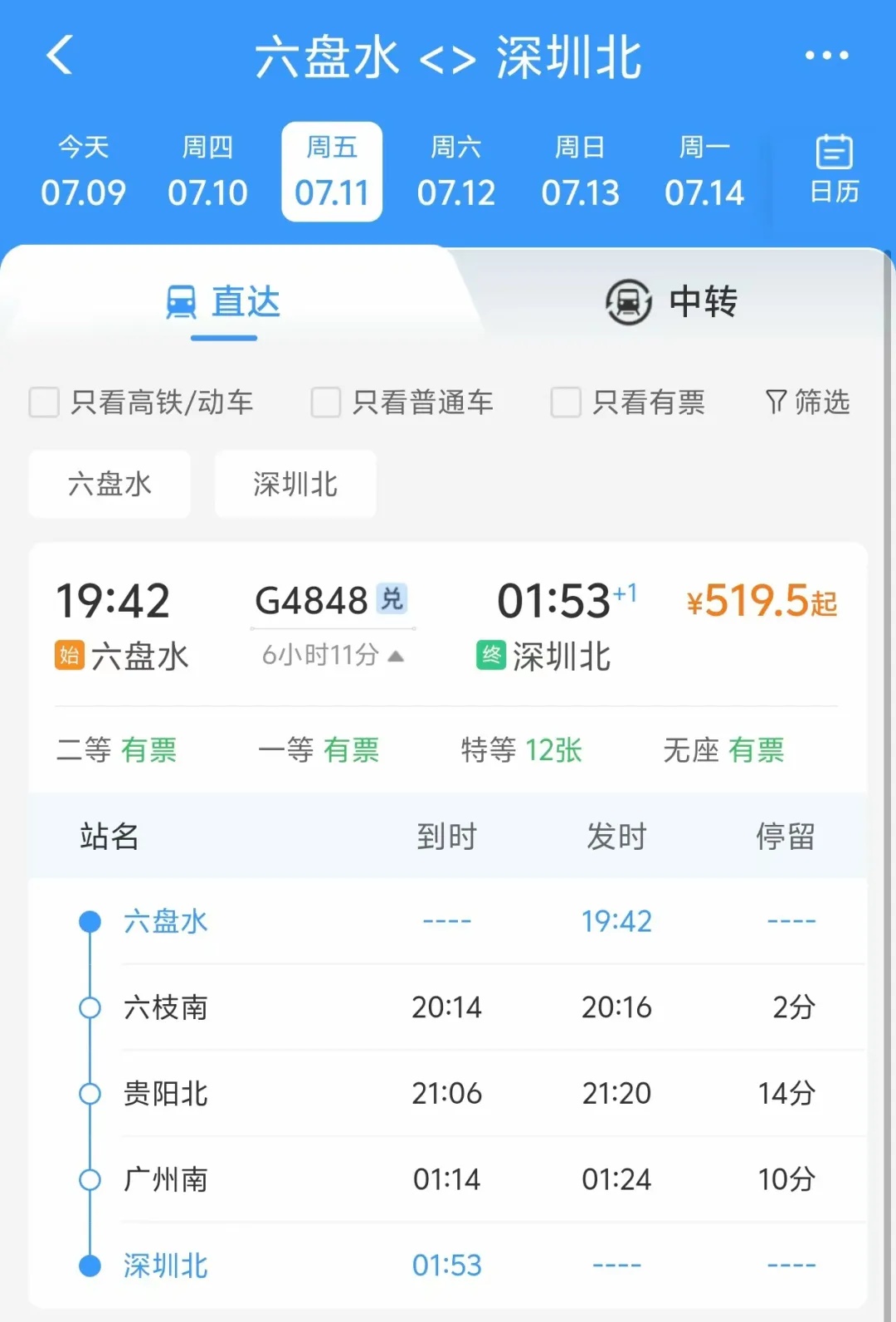Click the 始 origin station badge
Image resolution: width=896 pixels, height=1322 pixels.
70,656
